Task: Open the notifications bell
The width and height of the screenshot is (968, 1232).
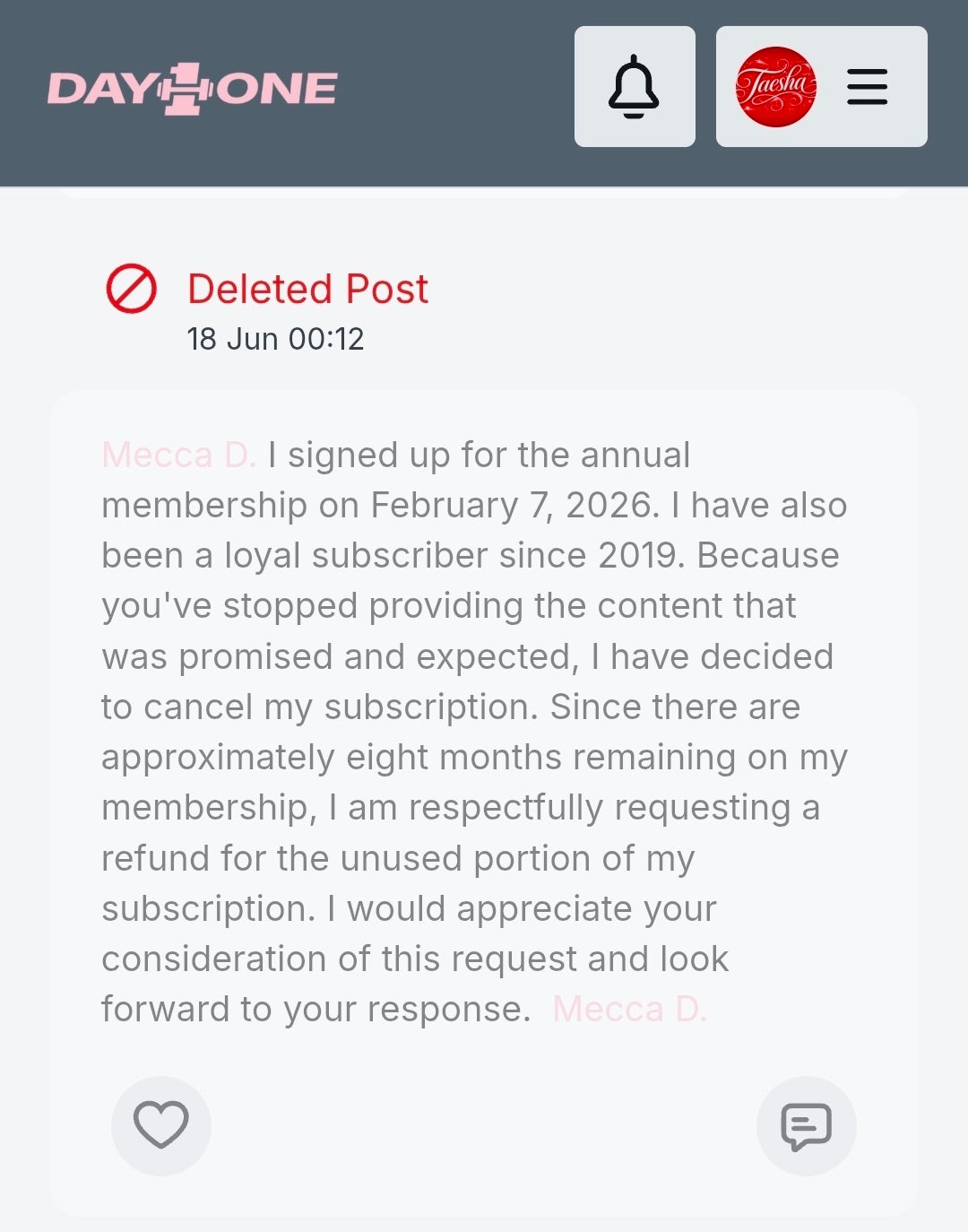Action: (635, 87)
